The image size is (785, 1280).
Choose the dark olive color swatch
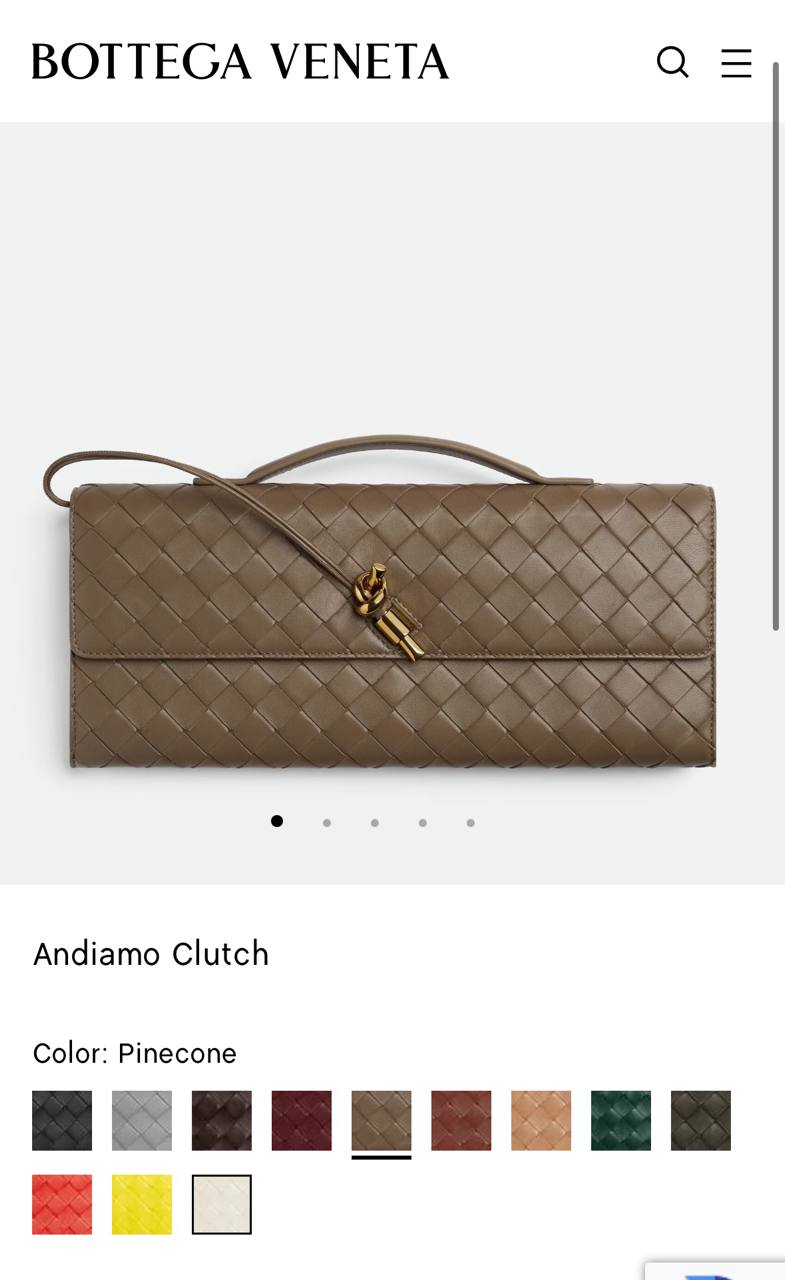point(701,1120)
